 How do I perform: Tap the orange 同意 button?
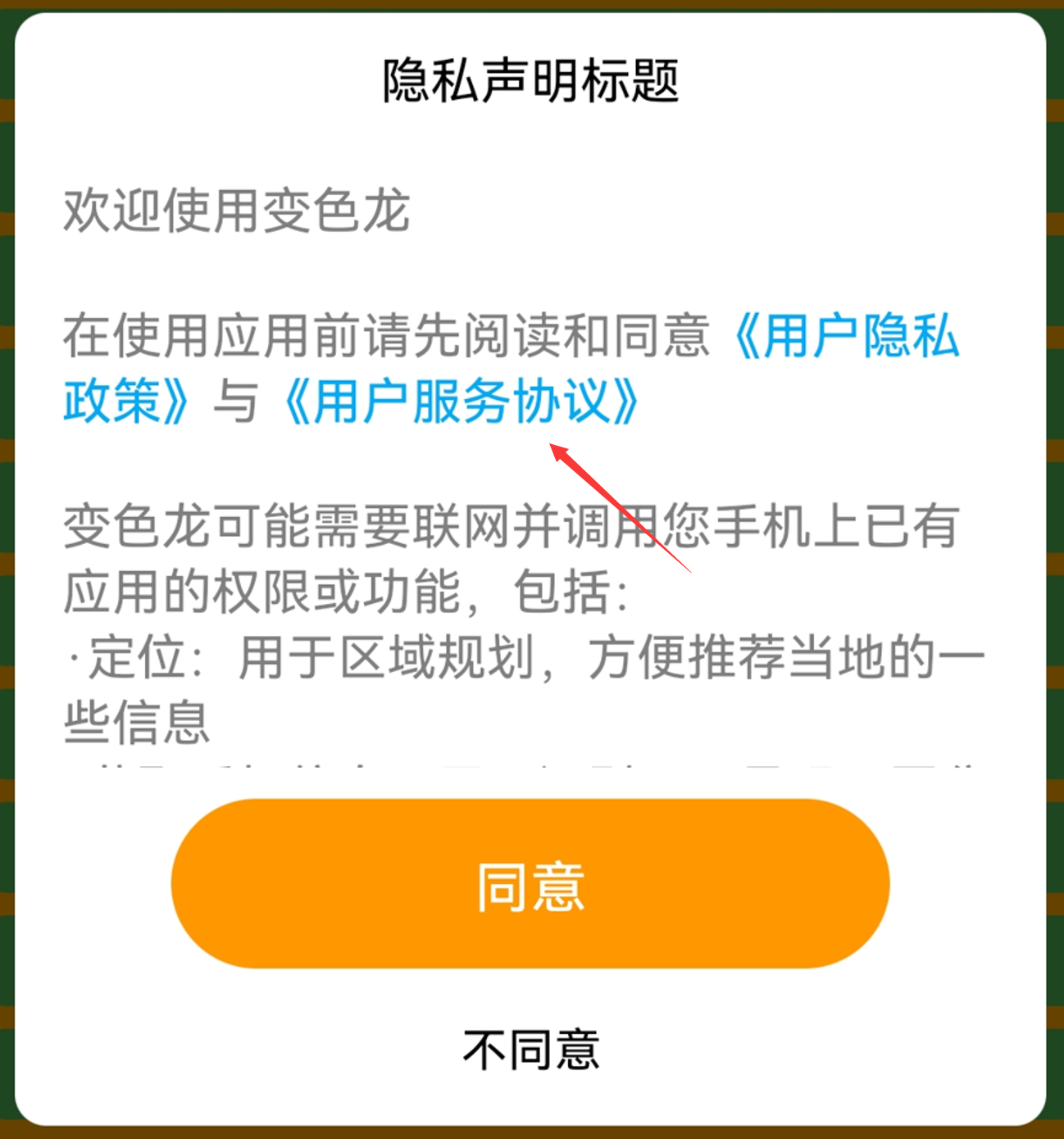(x=530, y=885)
